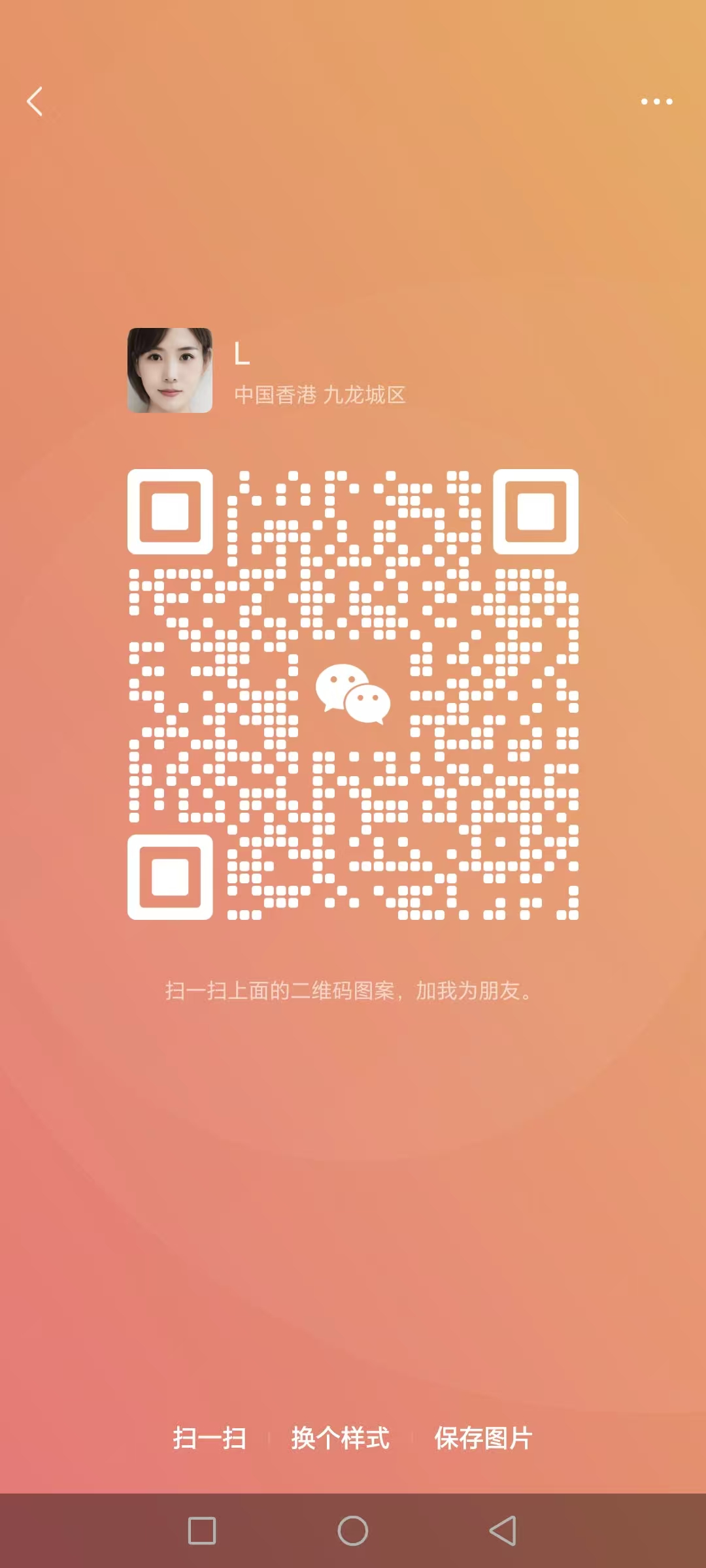Image resolution: width=706 pixels, height=1568 pixels.
Task: Tap the system recent apps square
Action: pos(202,1531)
